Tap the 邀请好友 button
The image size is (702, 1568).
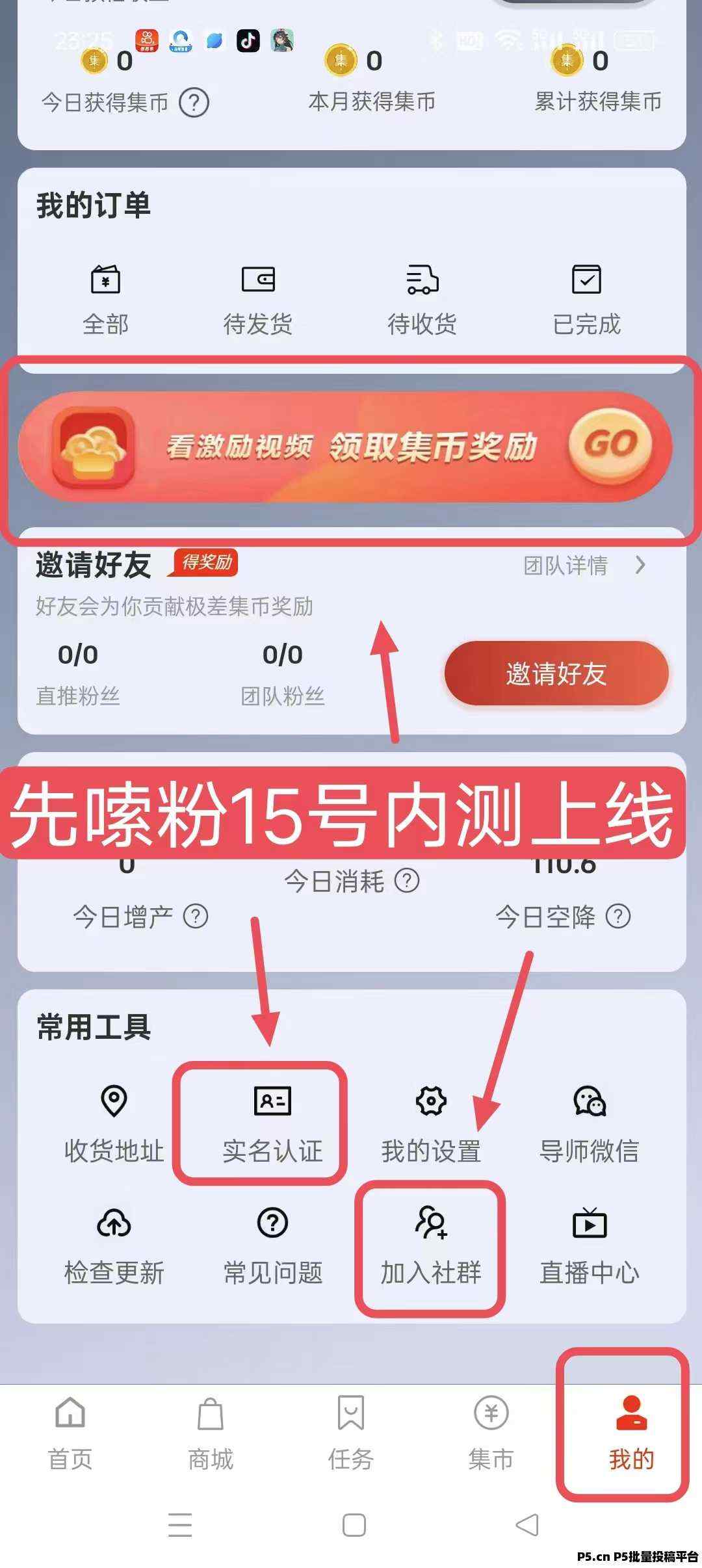[556, 673]
